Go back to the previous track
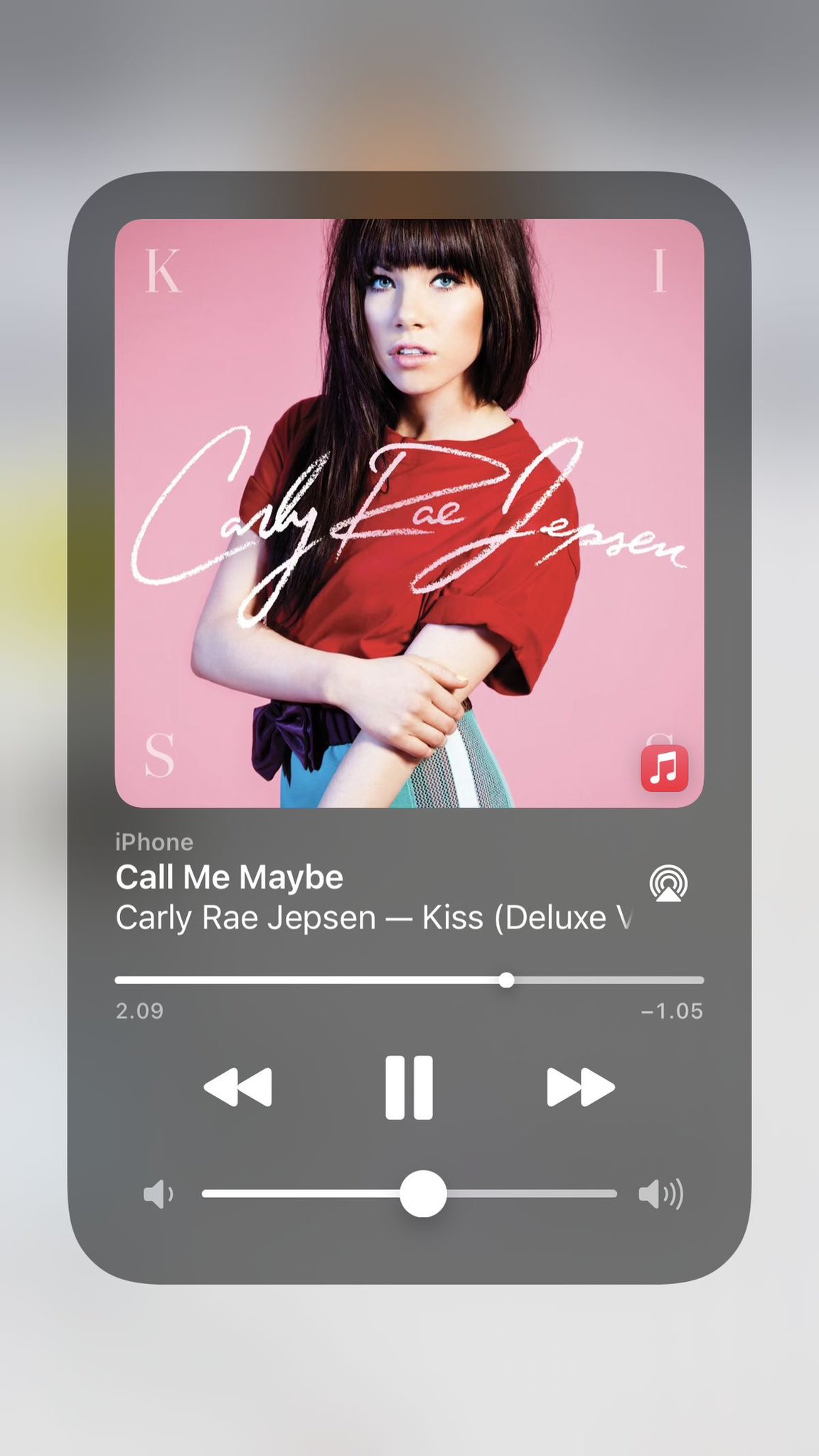Image resolution: width=819 pixels, height=1456 pixels. tap(237, 1087)
